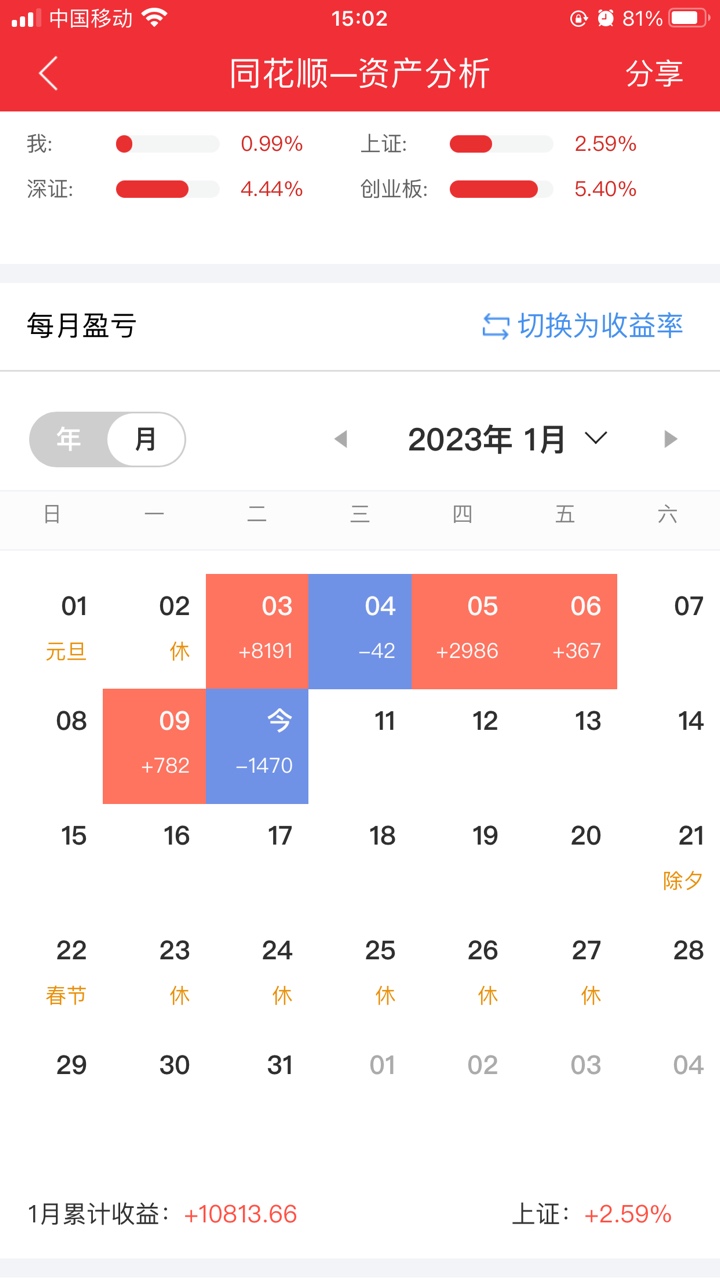This screenshot has width=720, height=1280.
Task: View details for day 05 +2986
Action: [x=463, y=631]
